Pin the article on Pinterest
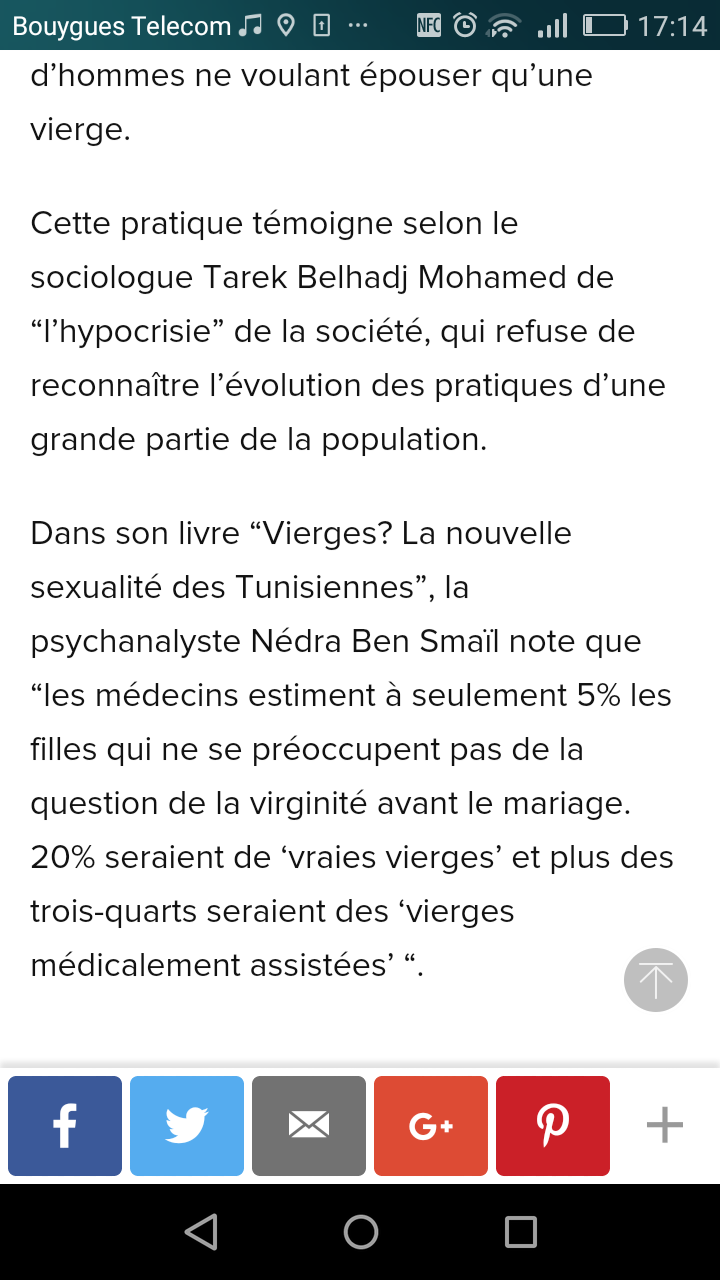The width and height of the screenshot is (720, 1280). click(553, 1126)
